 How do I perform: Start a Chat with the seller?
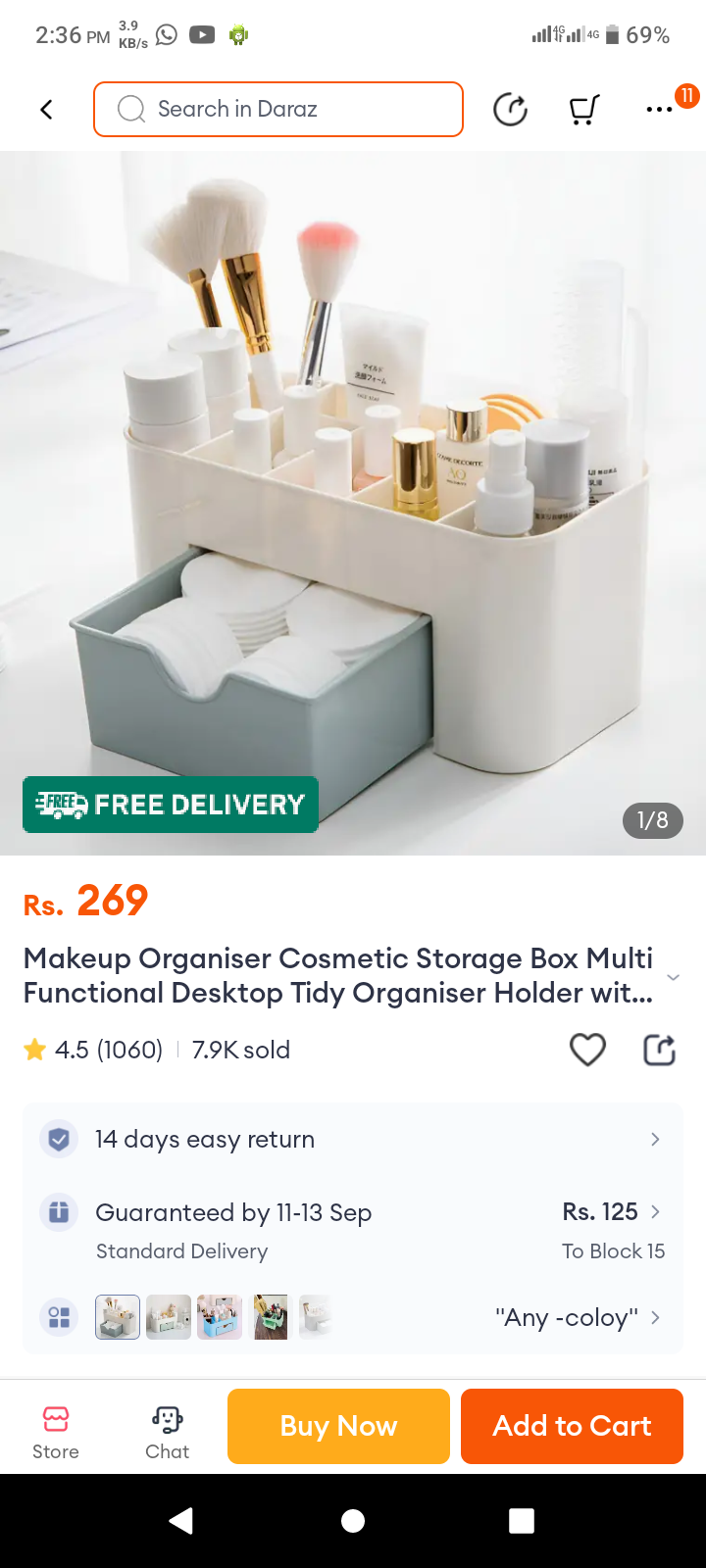click(167, 1431)
